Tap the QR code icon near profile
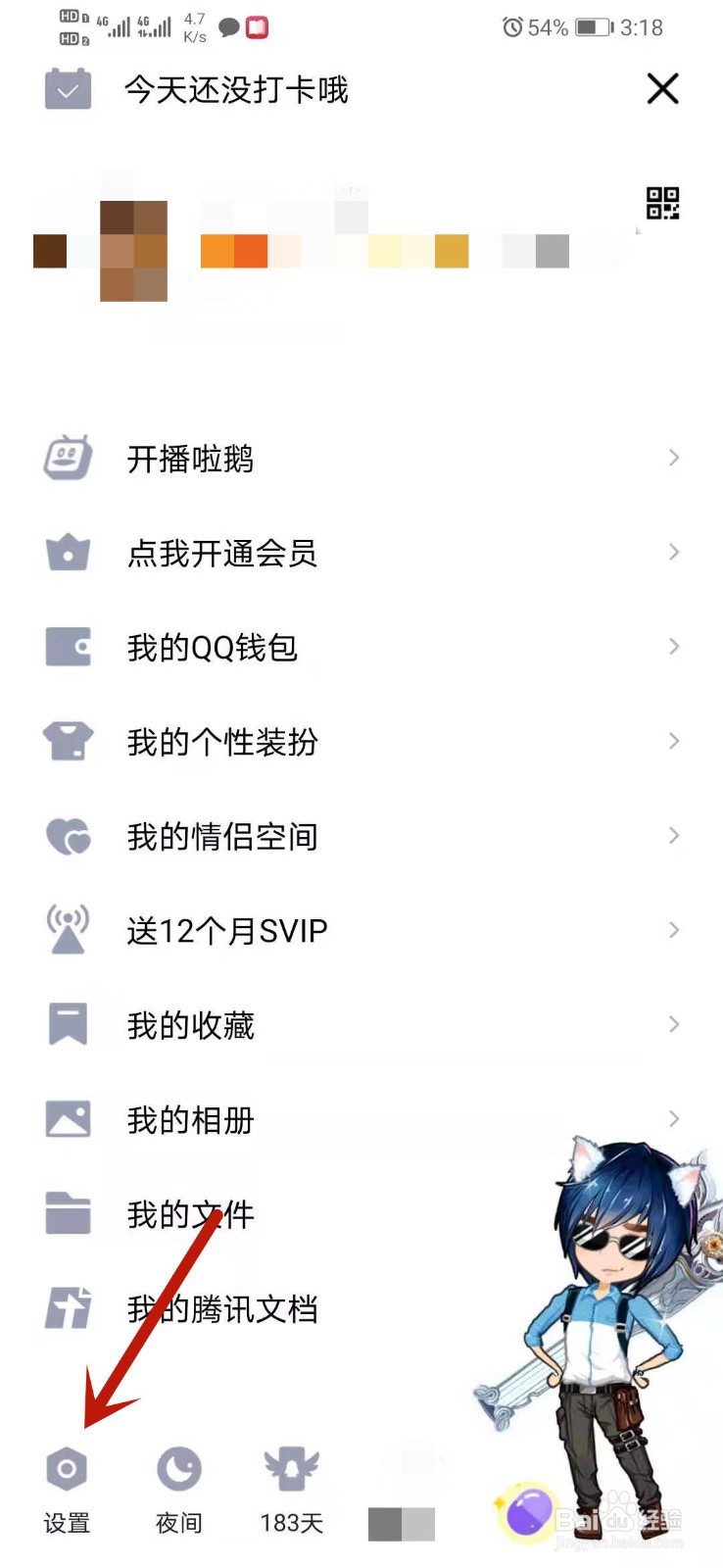 click(662, 203)
